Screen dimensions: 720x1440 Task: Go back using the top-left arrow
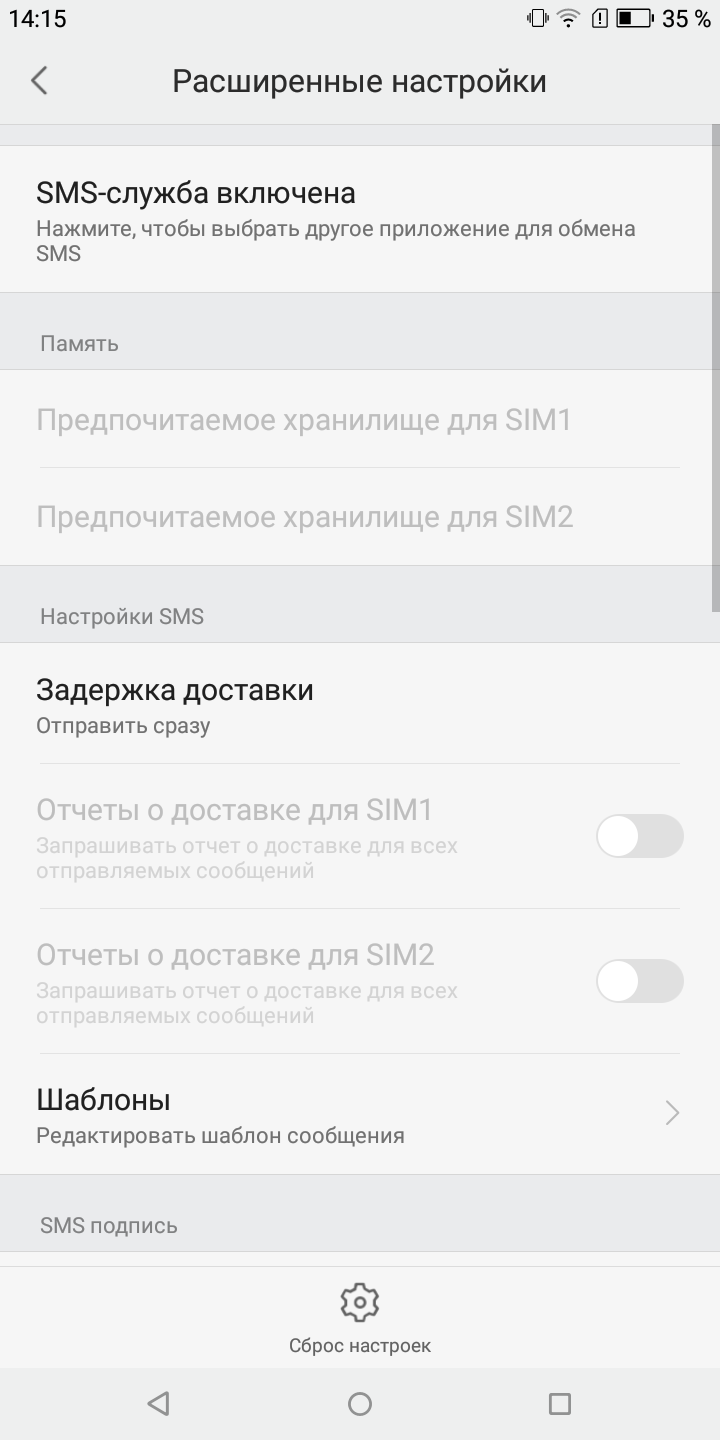coord(39,81)
